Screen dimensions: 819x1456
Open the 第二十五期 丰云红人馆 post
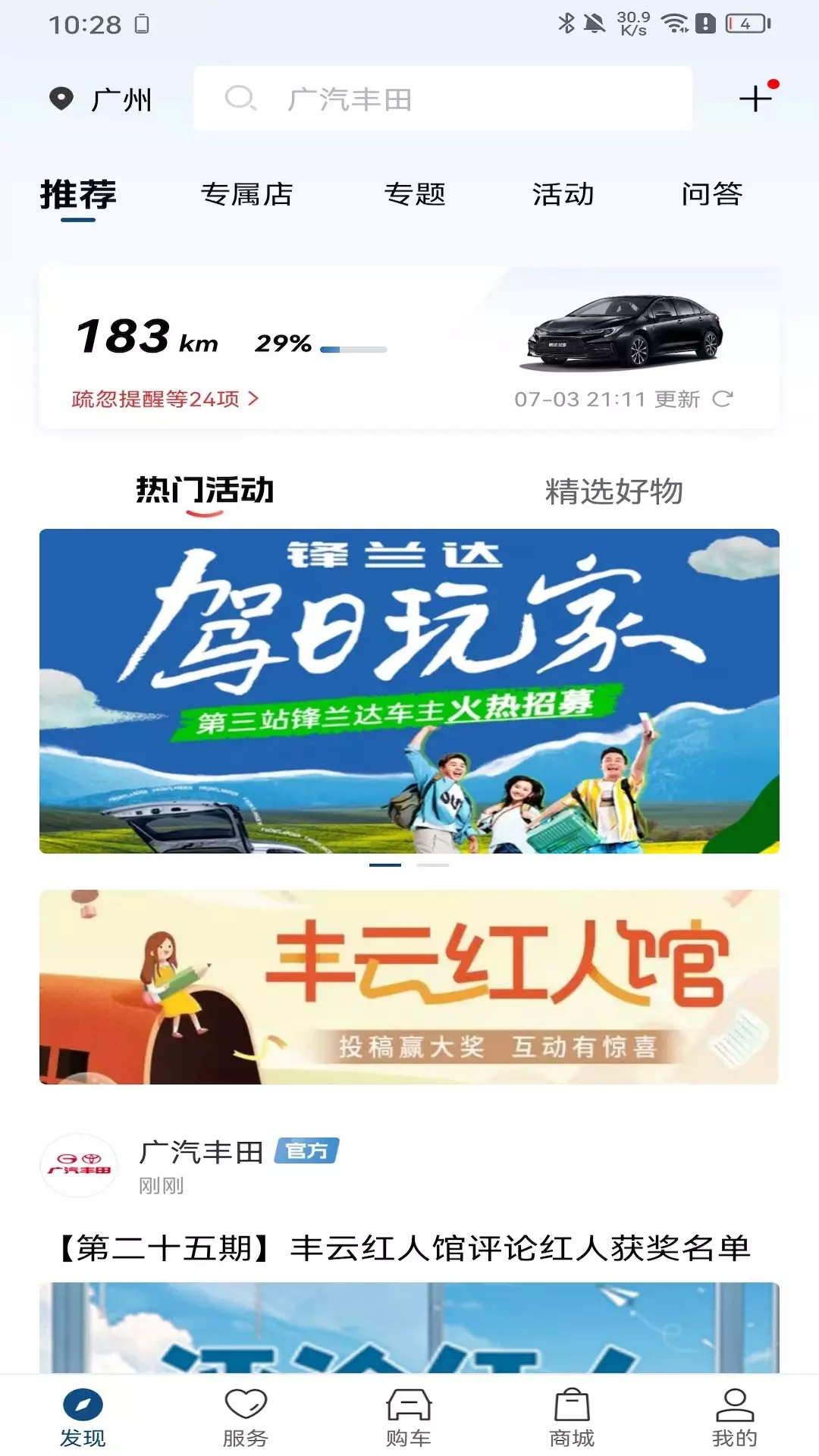pos(405,1247)
